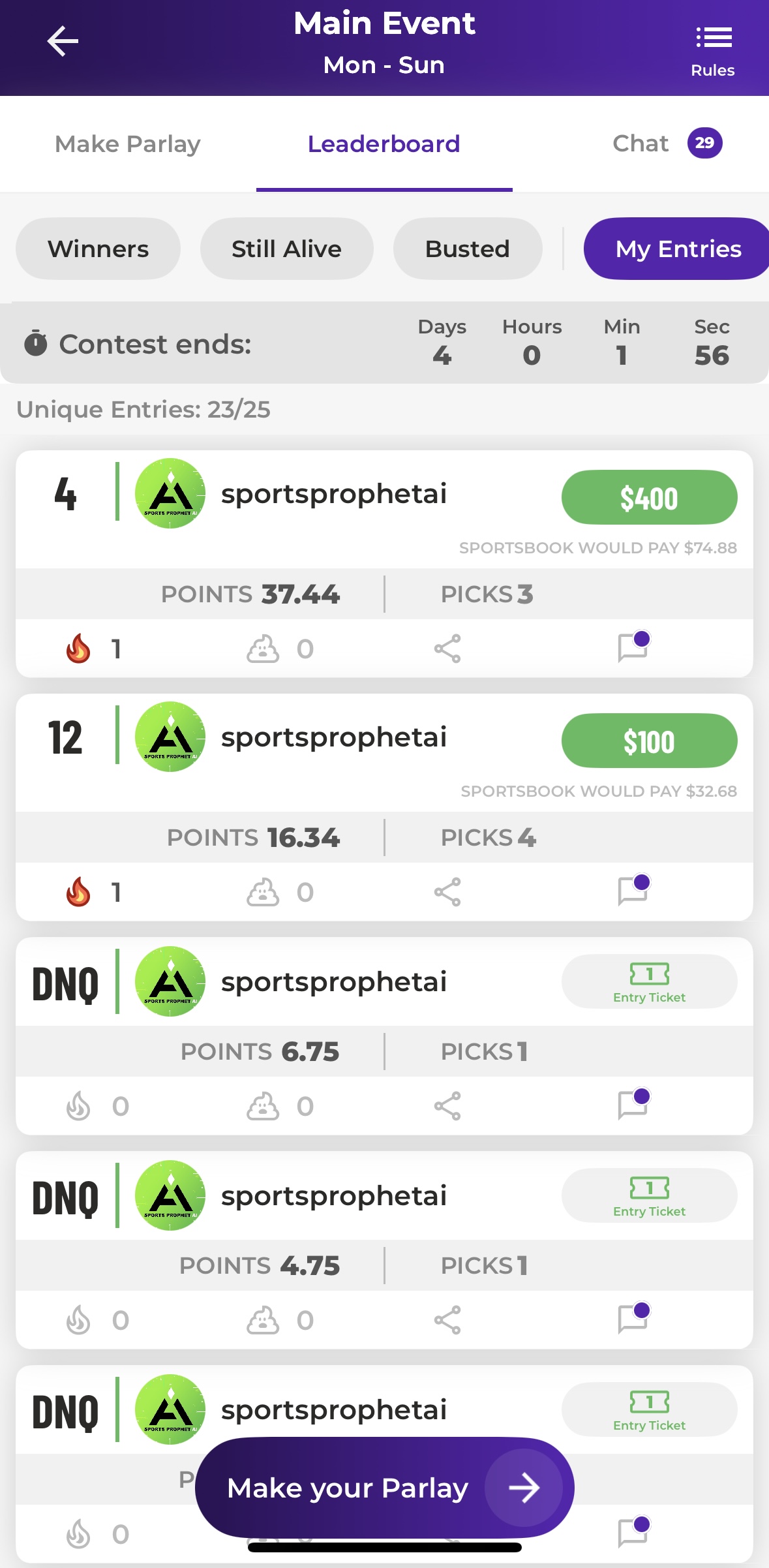Open sportsprophetai's rank 4 entry

[x=384, y=564]
